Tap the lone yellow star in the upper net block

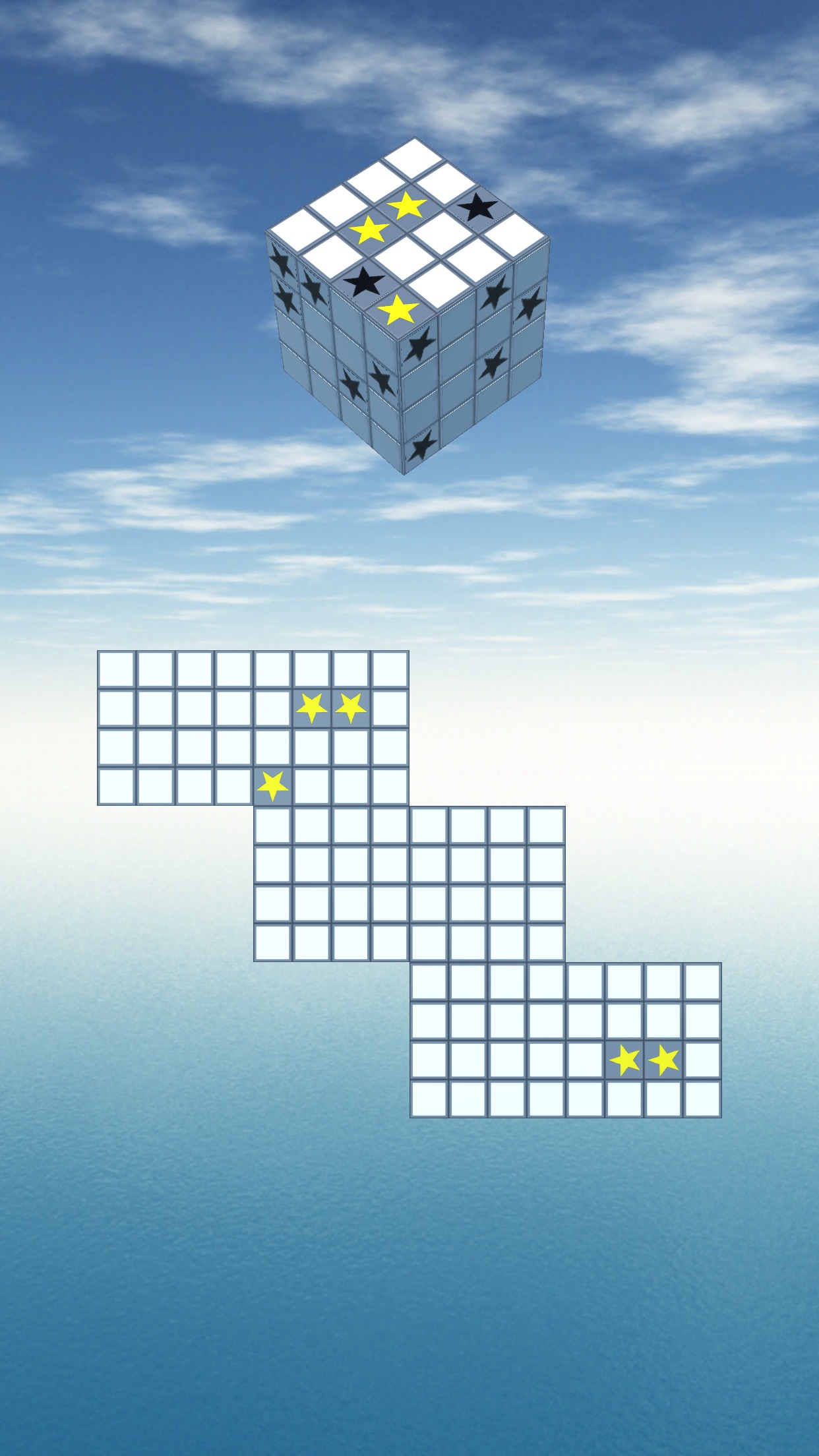pos(272,785)
